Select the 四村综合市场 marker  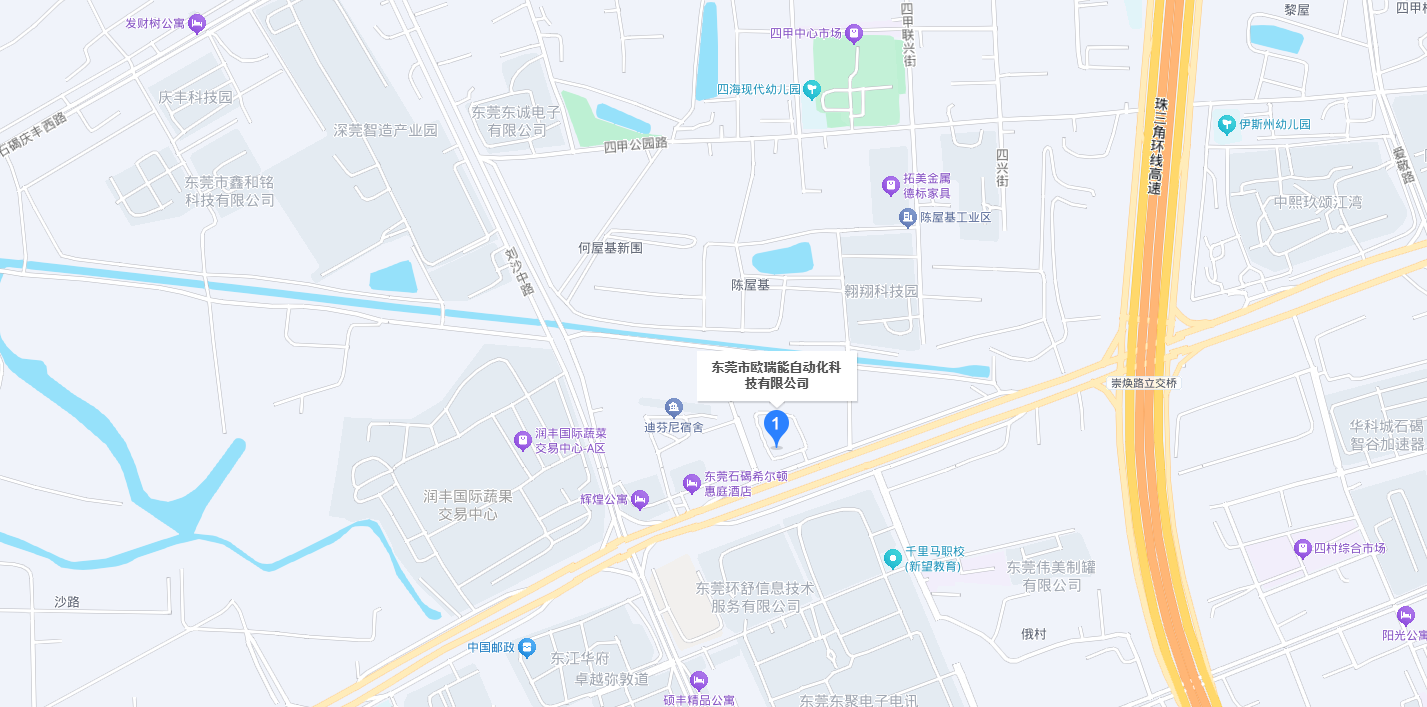pos(1302,548)
